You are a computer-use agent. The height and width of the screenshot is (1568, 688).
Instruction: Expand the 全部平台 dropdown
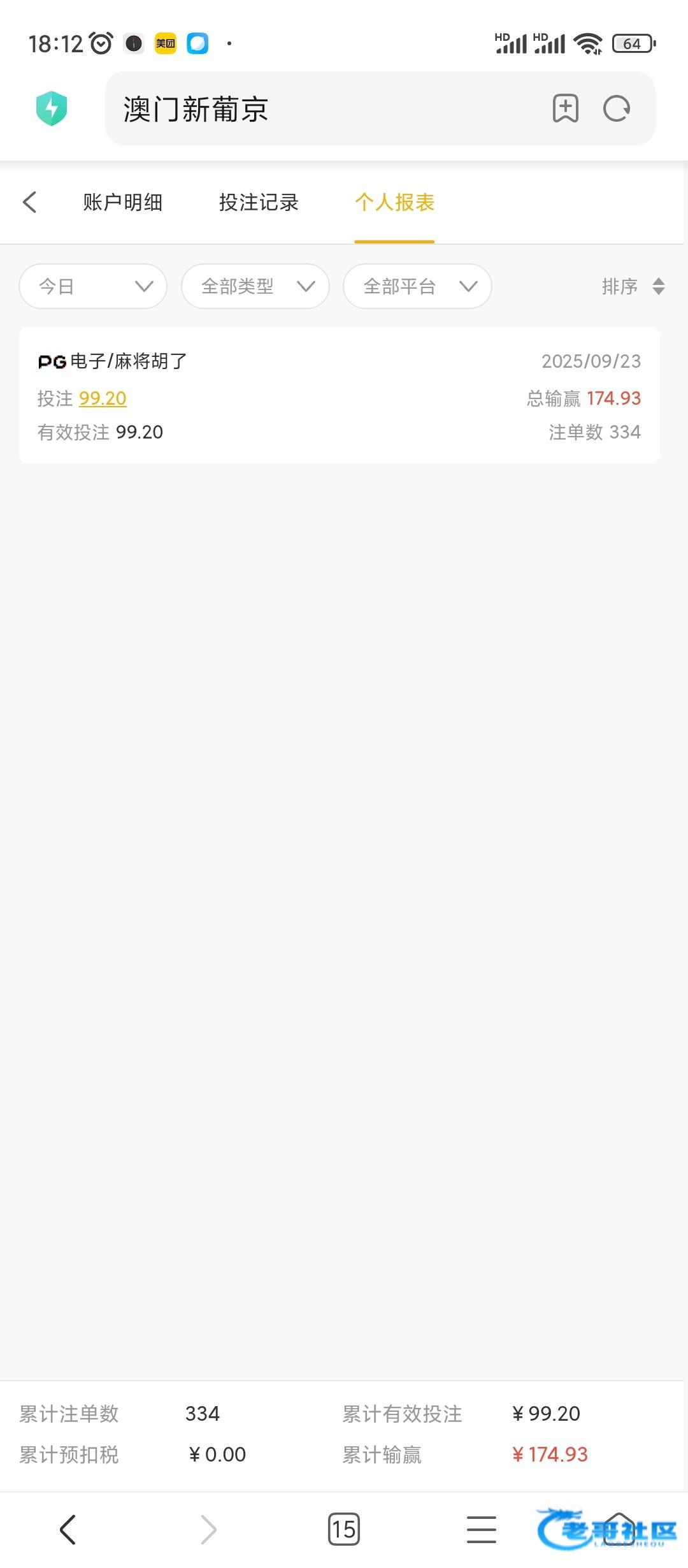click(x=417, y=286)
